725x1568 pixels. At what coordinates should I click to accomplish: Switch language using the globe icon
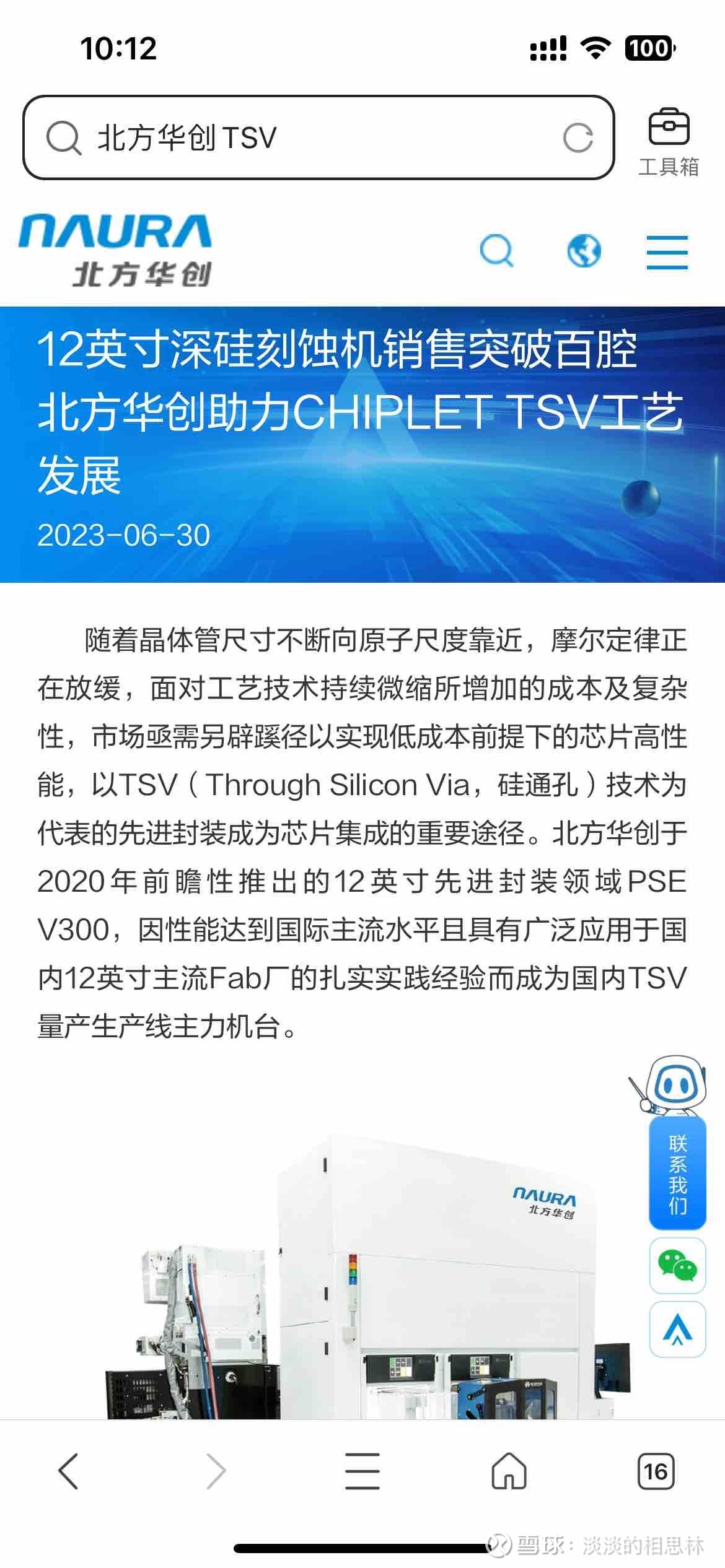pyautogui.click(x=583, y=251)
